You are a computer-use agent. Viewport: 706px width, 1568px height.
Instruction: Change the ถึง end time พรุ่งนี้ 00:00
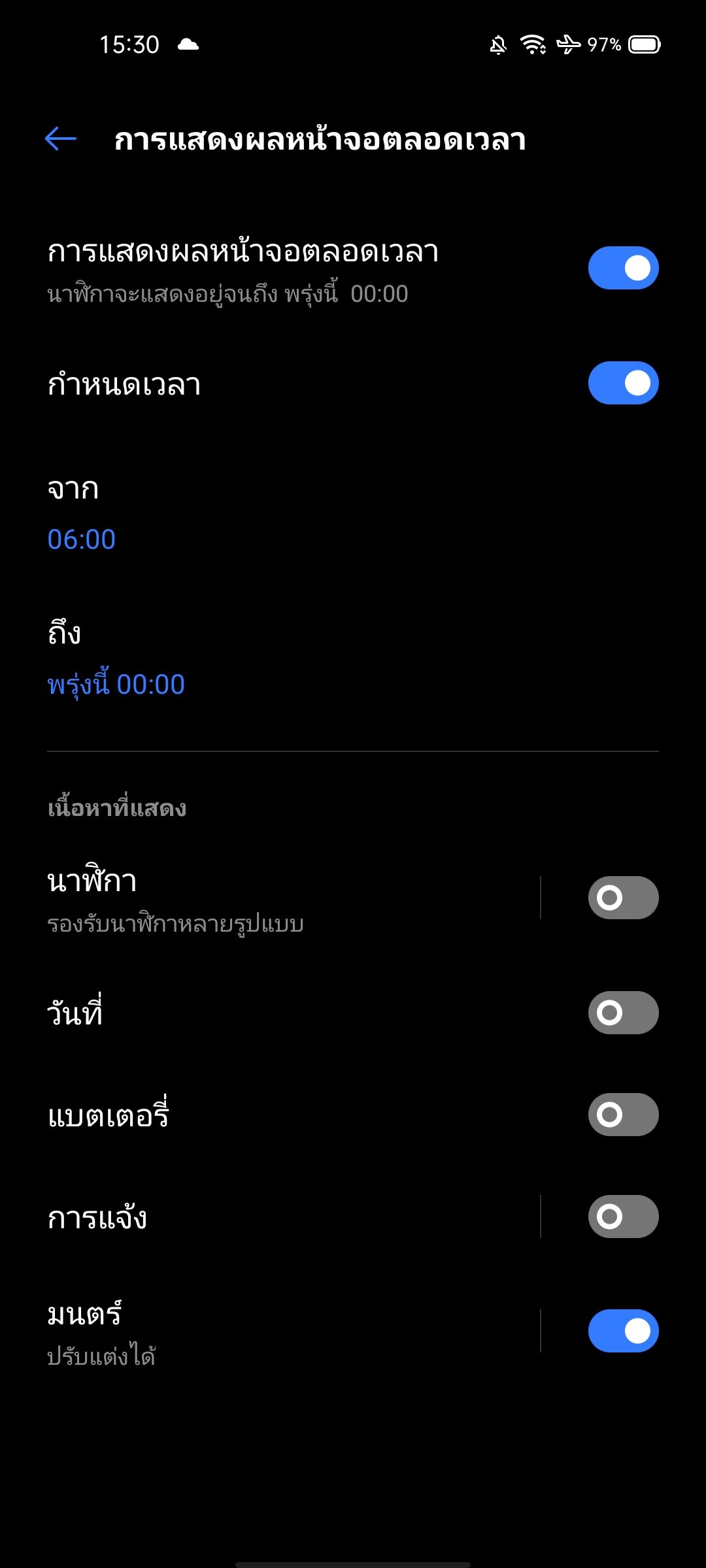pos(116,685)
